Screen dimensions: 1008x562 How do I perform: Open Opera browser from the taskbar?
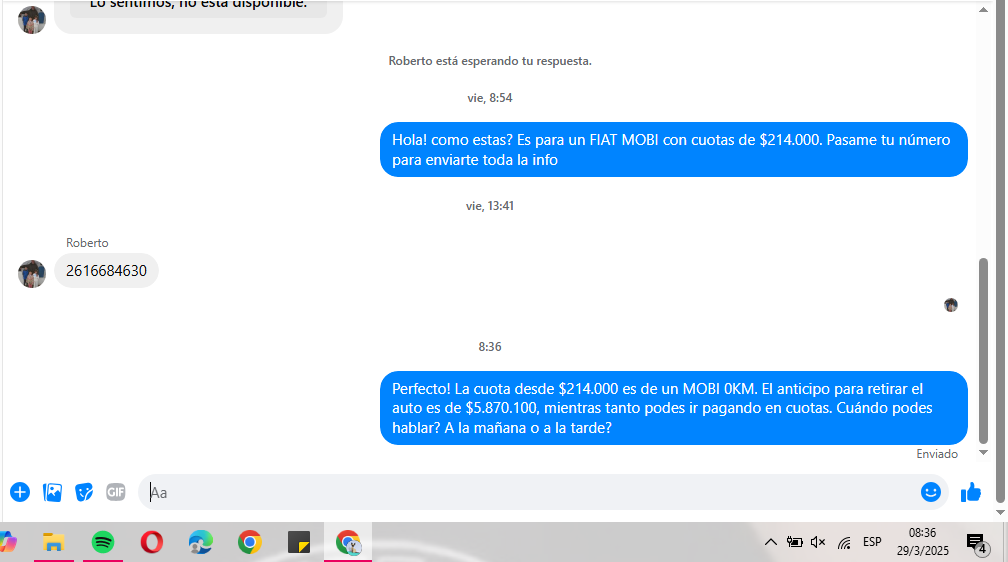(x=152, y=542)
